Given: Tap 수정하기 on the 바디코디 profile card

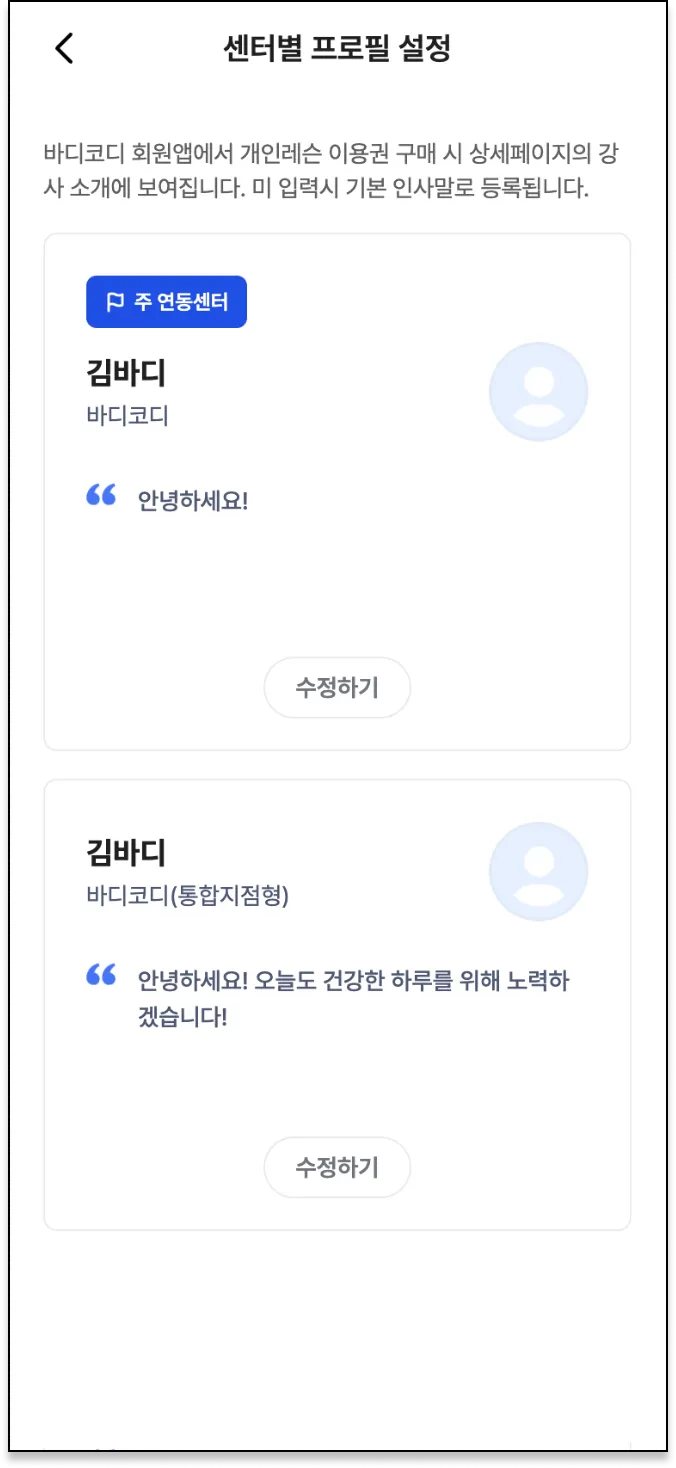Looking at the screenshot, I should [x=337, y=688].
